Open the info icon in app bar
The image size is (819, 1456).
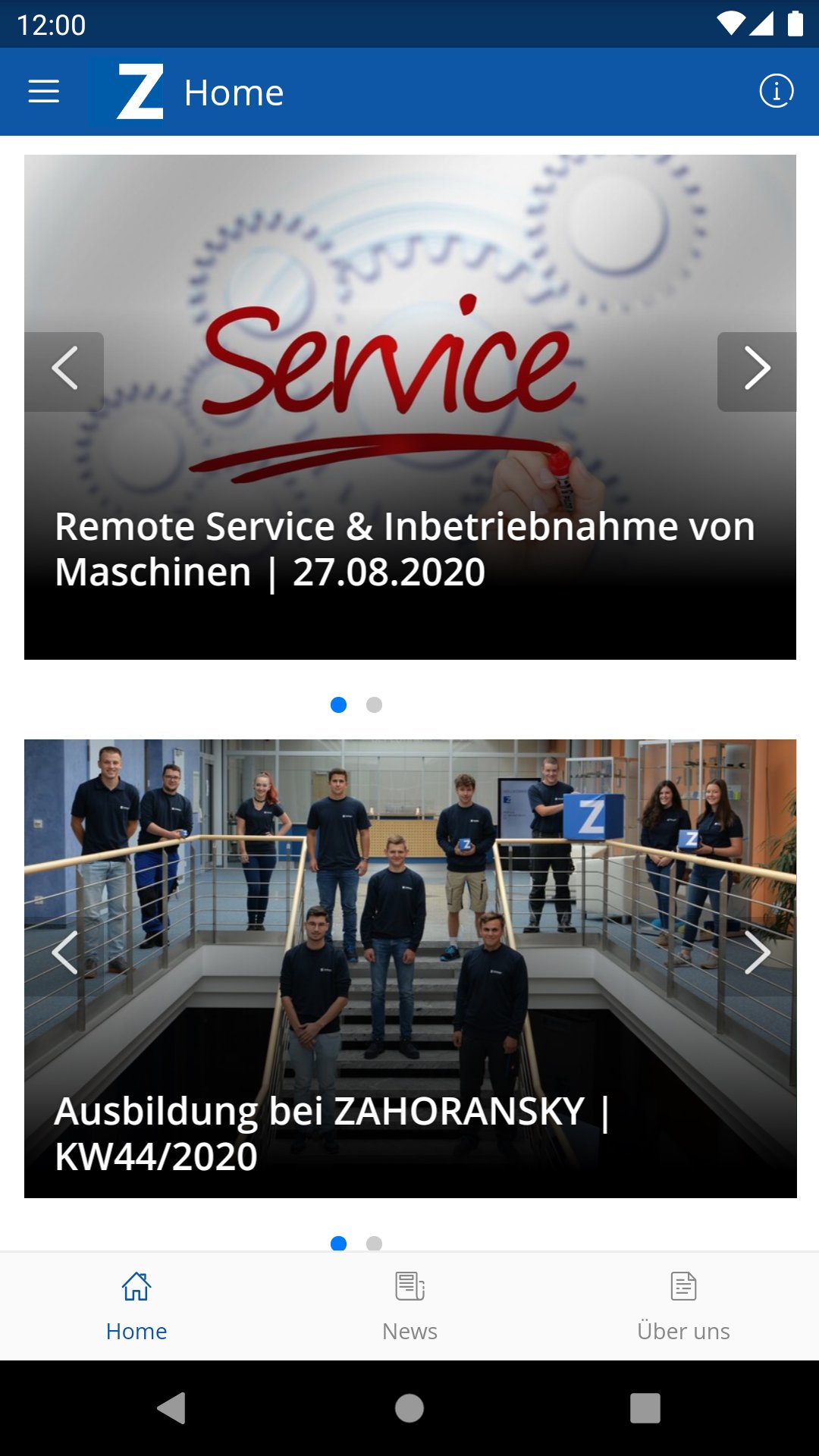pos(776,92)
